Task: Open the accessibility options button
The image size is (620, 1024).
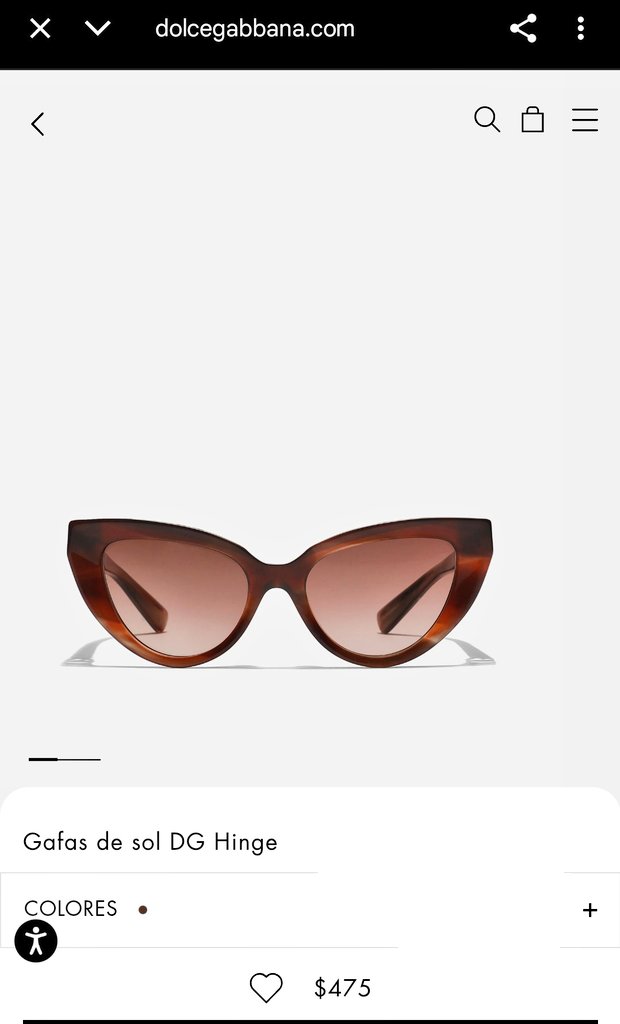Action: [x=36, y=941]
